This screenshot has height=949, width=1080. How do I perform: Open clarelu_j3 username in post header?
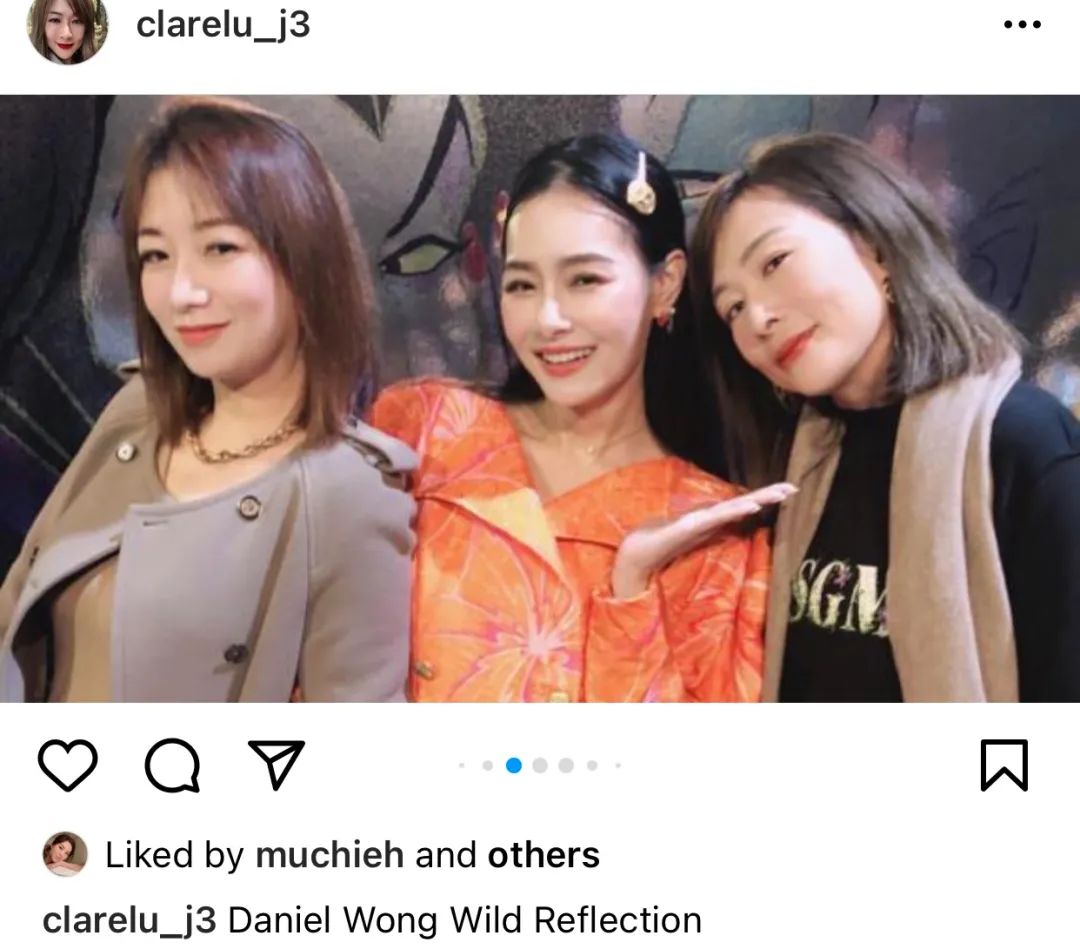pos(223,25)
